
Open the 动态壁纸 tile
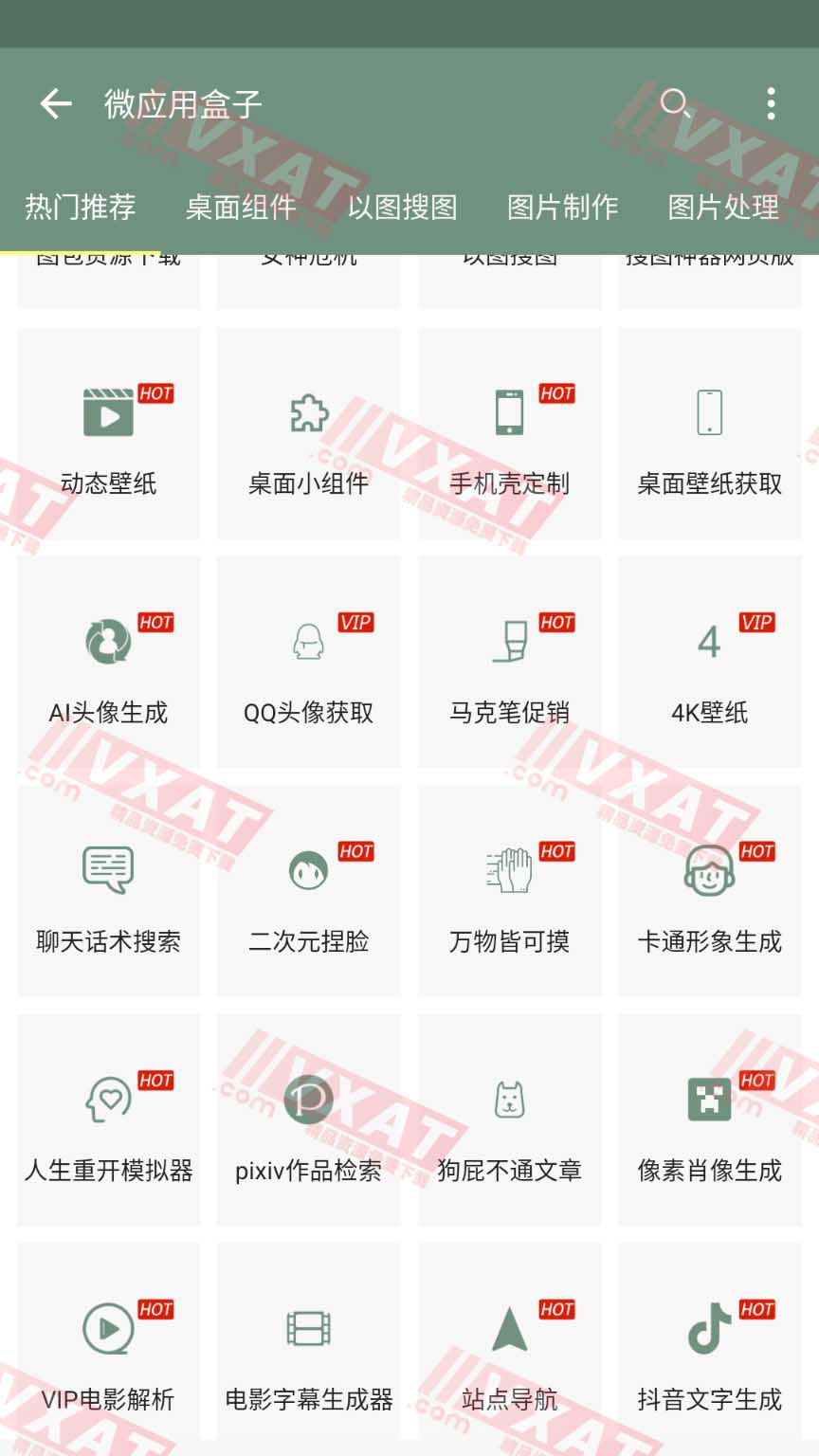coord(108,434)
